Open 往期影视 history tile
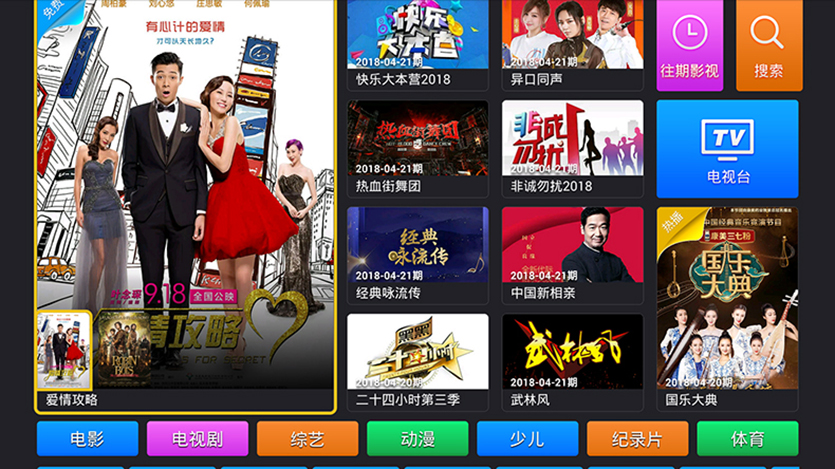Screen dimensions: 835x469 (689, 45)
